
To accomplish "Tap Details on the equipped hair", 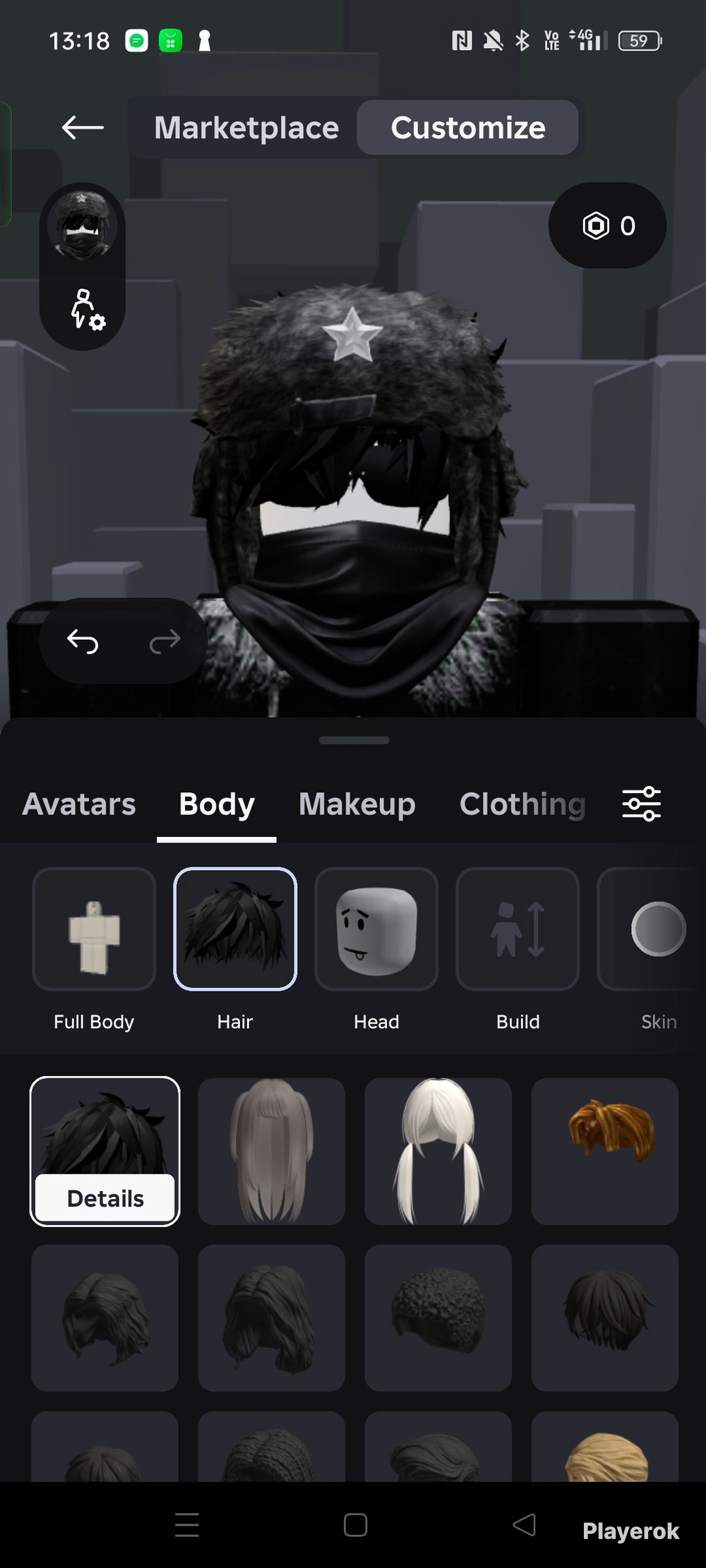I will (105, 1198).
